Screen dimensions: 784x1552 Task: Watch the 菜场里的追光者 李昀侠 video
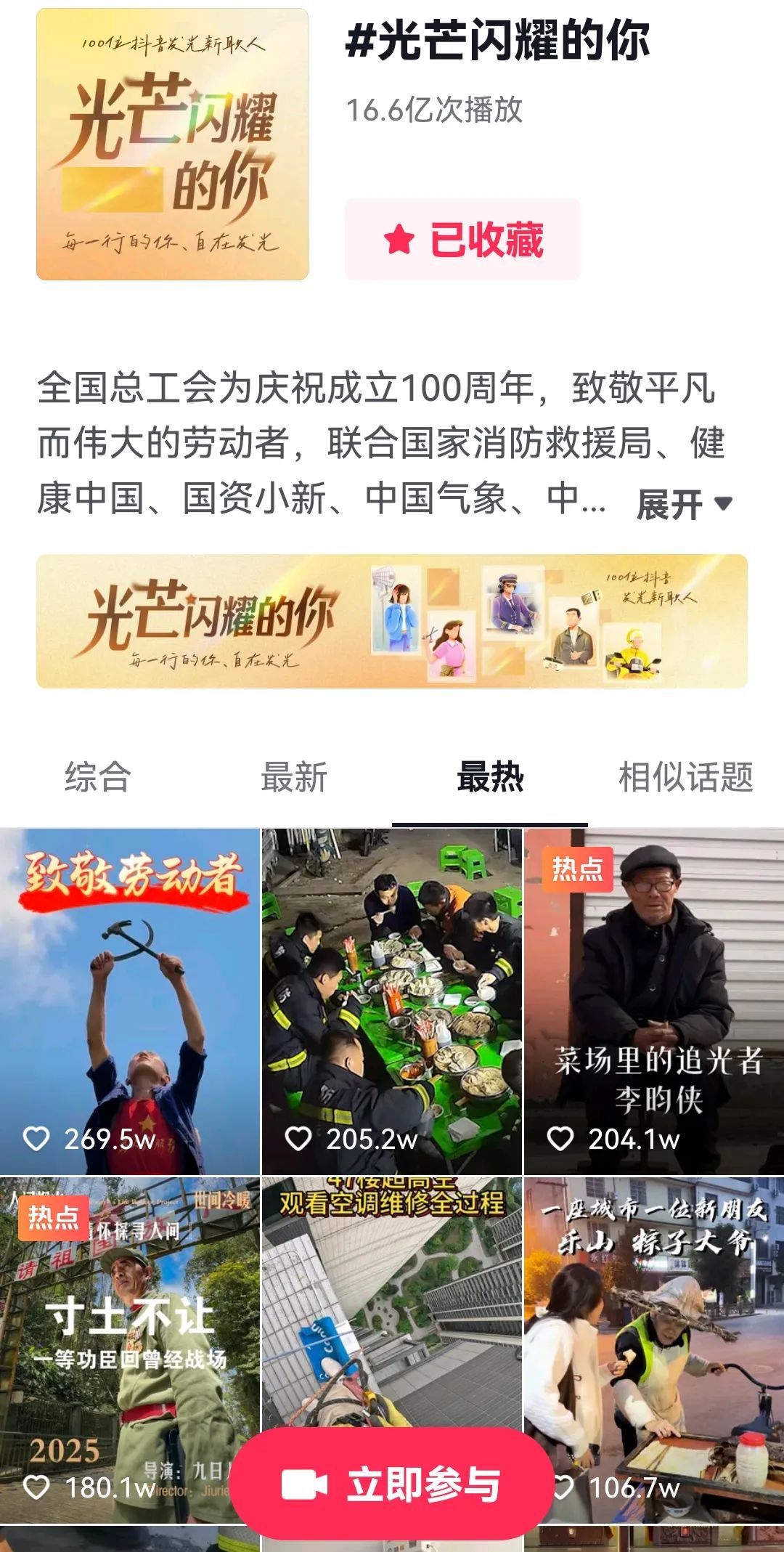click(x=654, y=1001)
